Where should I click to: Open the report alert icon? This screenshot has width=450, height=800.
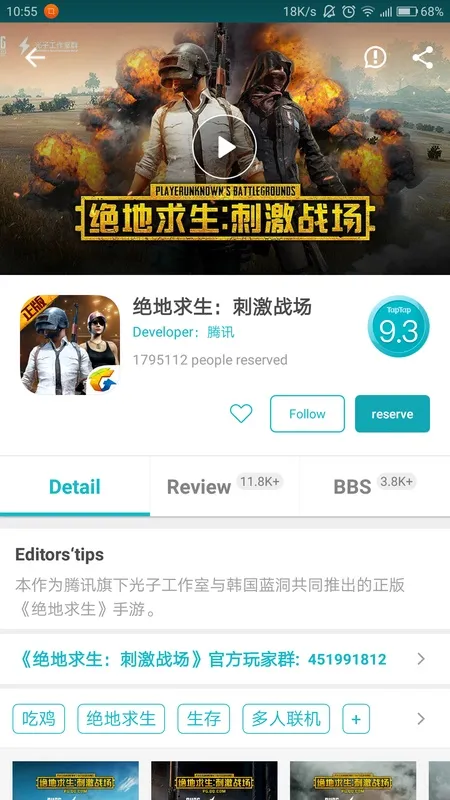375,57
